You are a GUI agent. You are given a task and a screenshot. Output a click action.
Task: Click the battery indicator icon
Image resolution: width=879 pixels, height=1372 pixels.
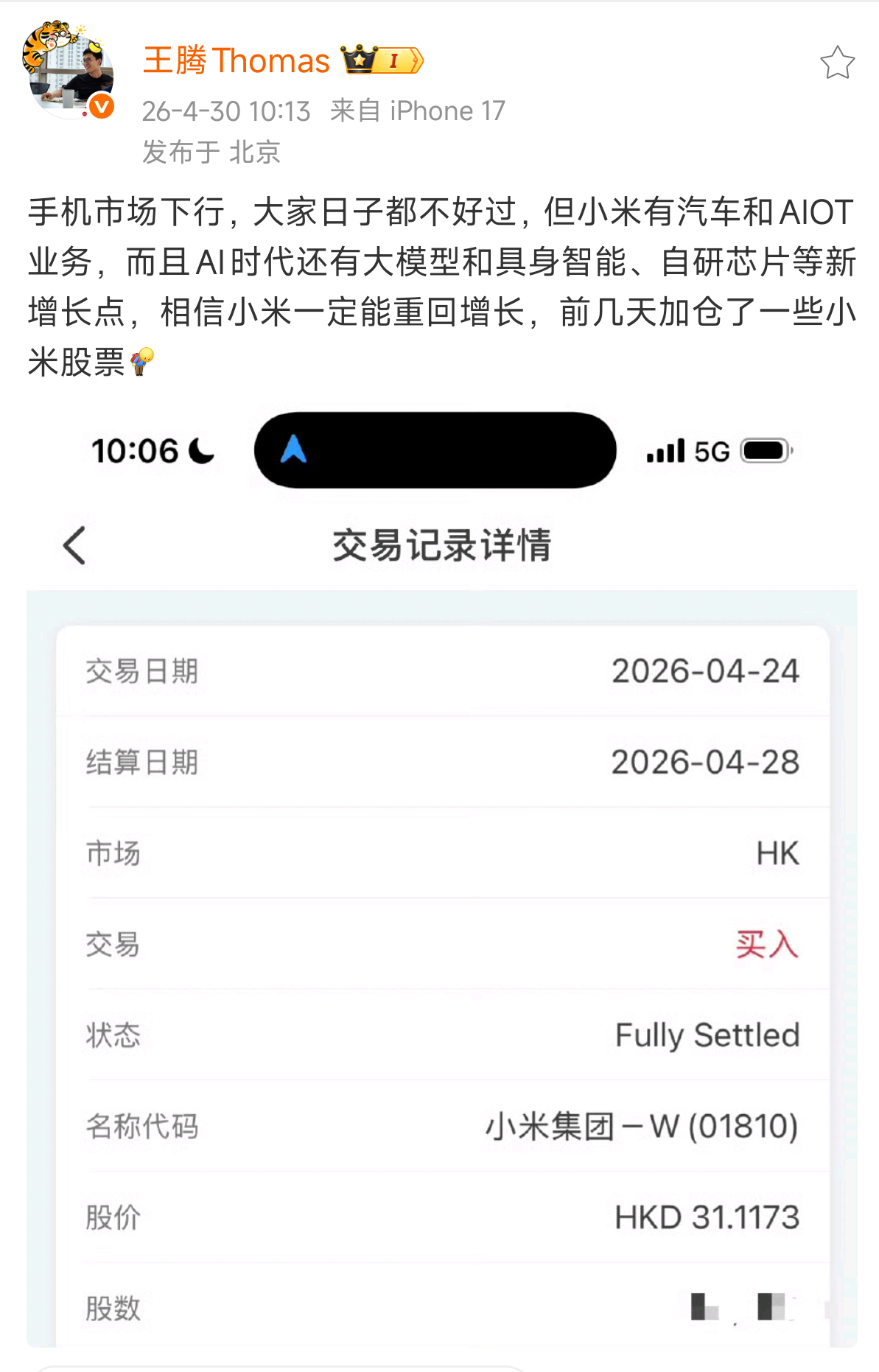pos(767,450)
